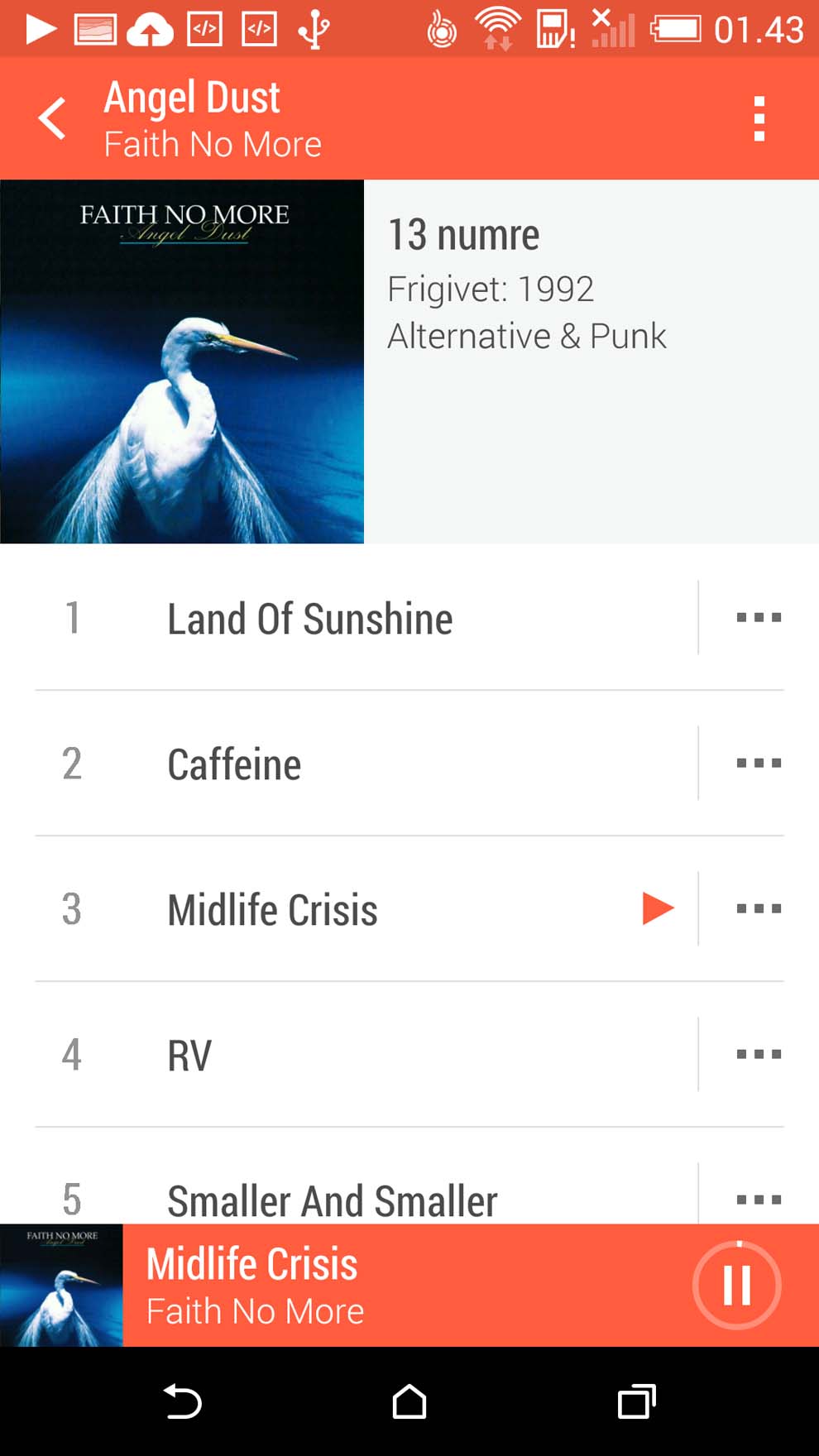Open the overflow menu in the app bar
The width and height of the screenshot is (819, 1456).
pyautogui.click(x=759, y=118)
